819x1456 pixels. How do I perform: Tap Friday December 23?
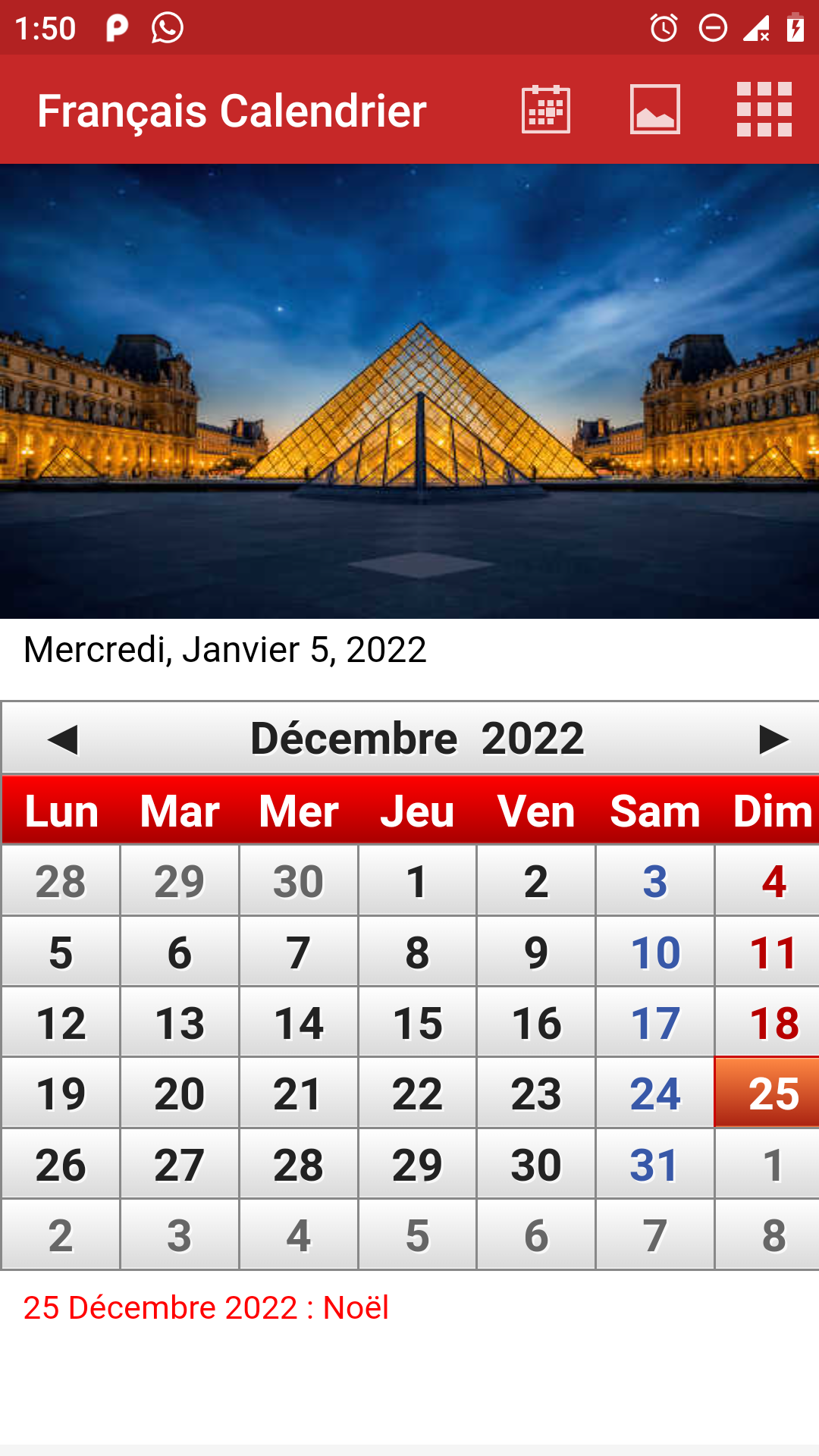[536, 1094]
